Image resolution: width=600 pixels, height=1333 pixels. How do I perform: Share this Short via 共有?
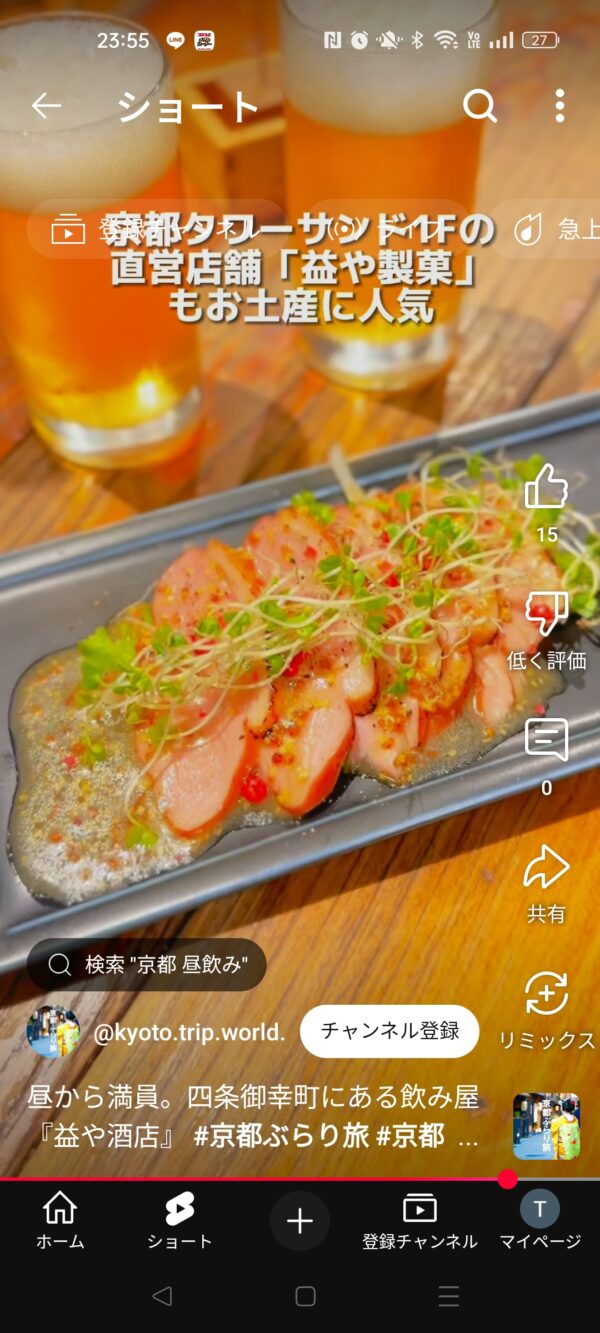coord(546,868)
